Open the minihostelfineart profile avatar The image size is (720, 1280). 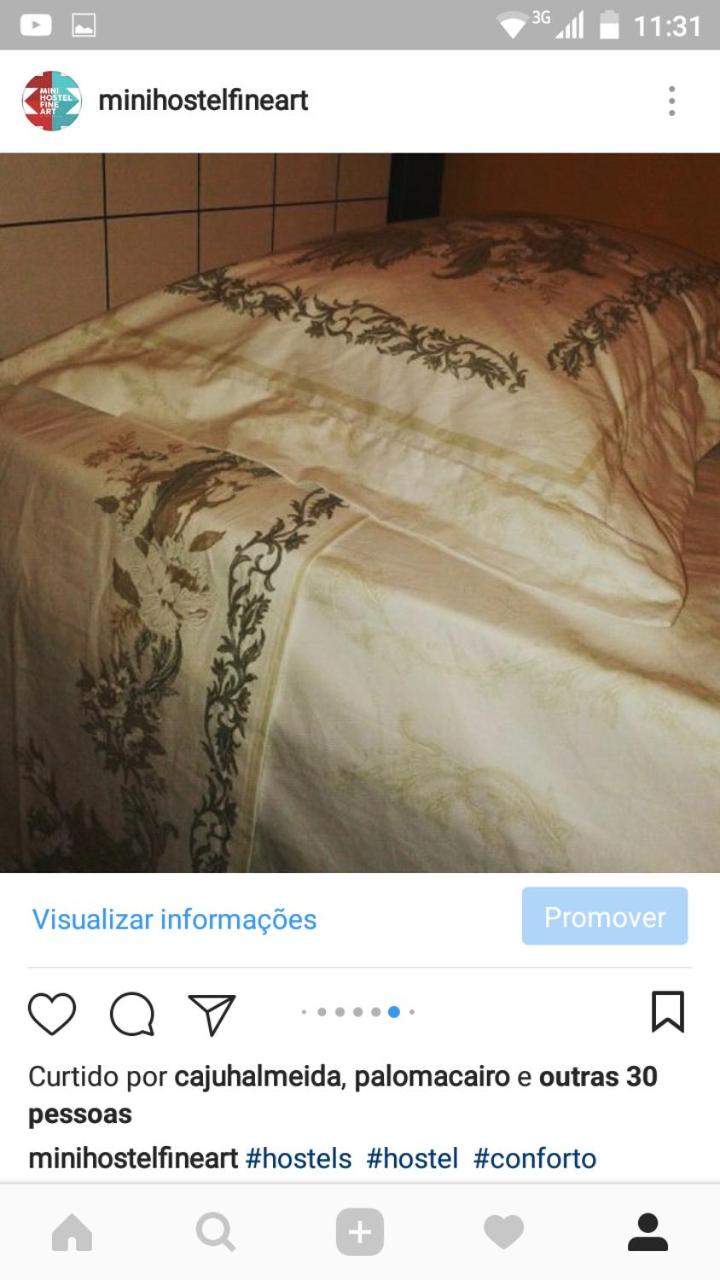pyautogui.click(x=52, y=100)
